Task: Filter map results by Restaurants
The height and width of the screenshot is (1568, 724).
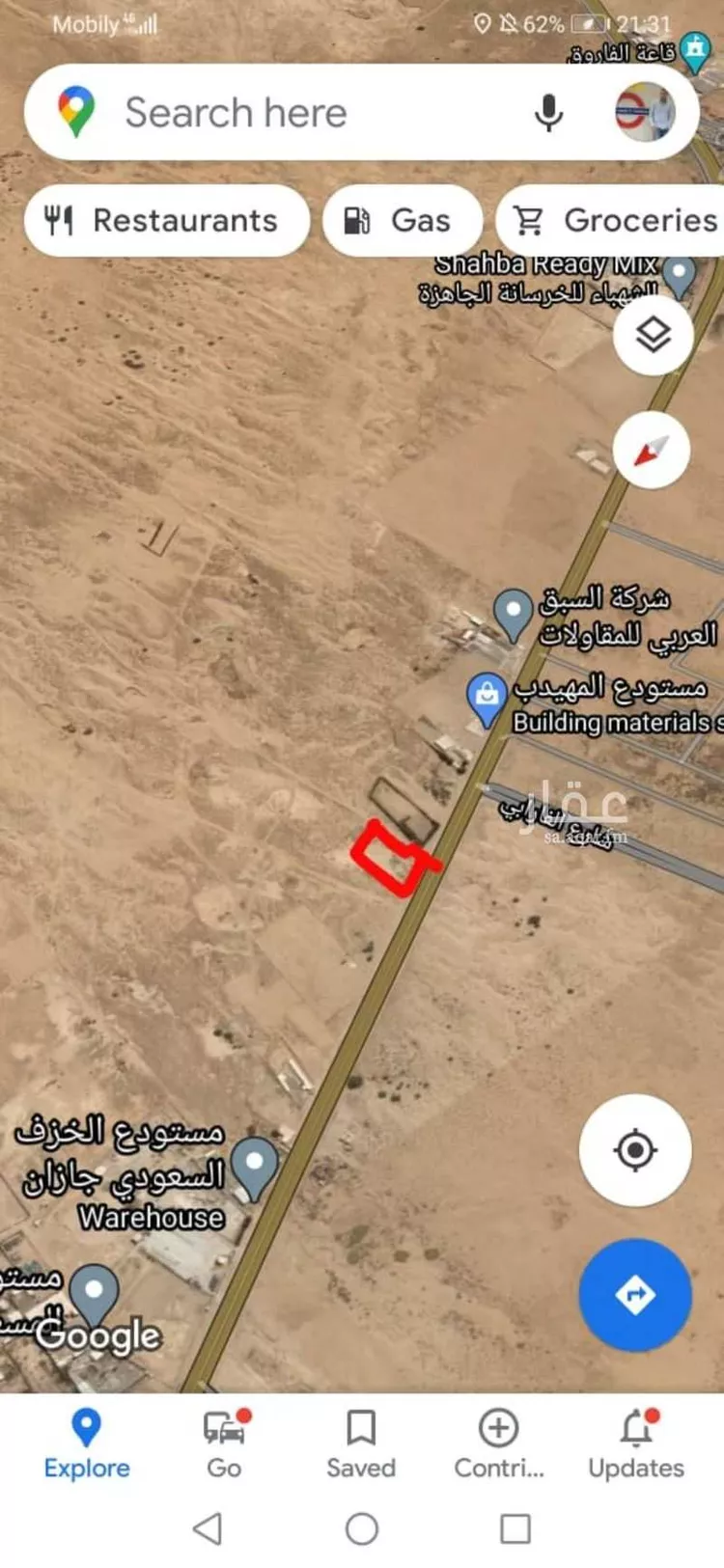Action: 164,220
